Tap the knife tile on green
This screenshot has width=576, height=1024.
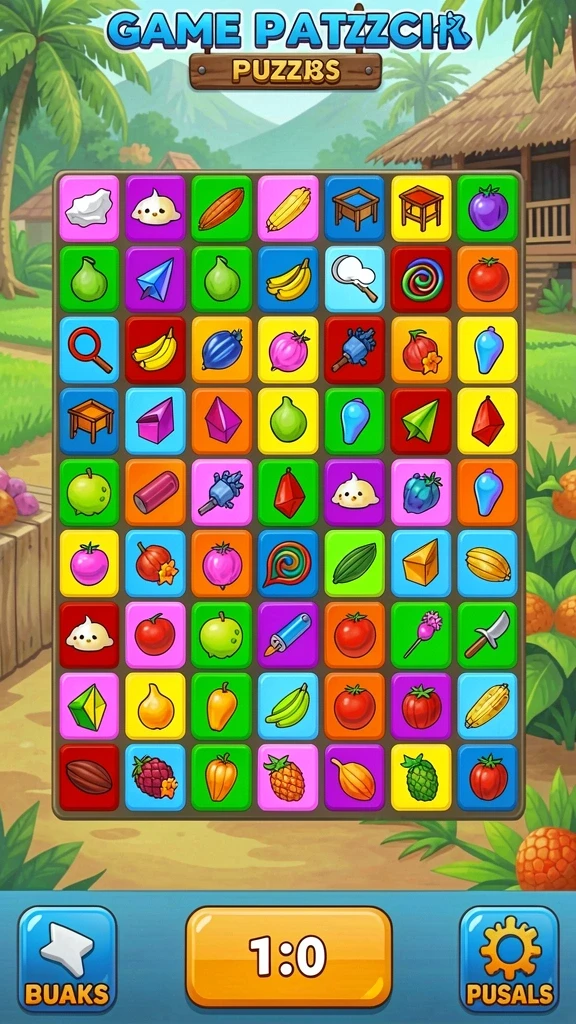487,635
